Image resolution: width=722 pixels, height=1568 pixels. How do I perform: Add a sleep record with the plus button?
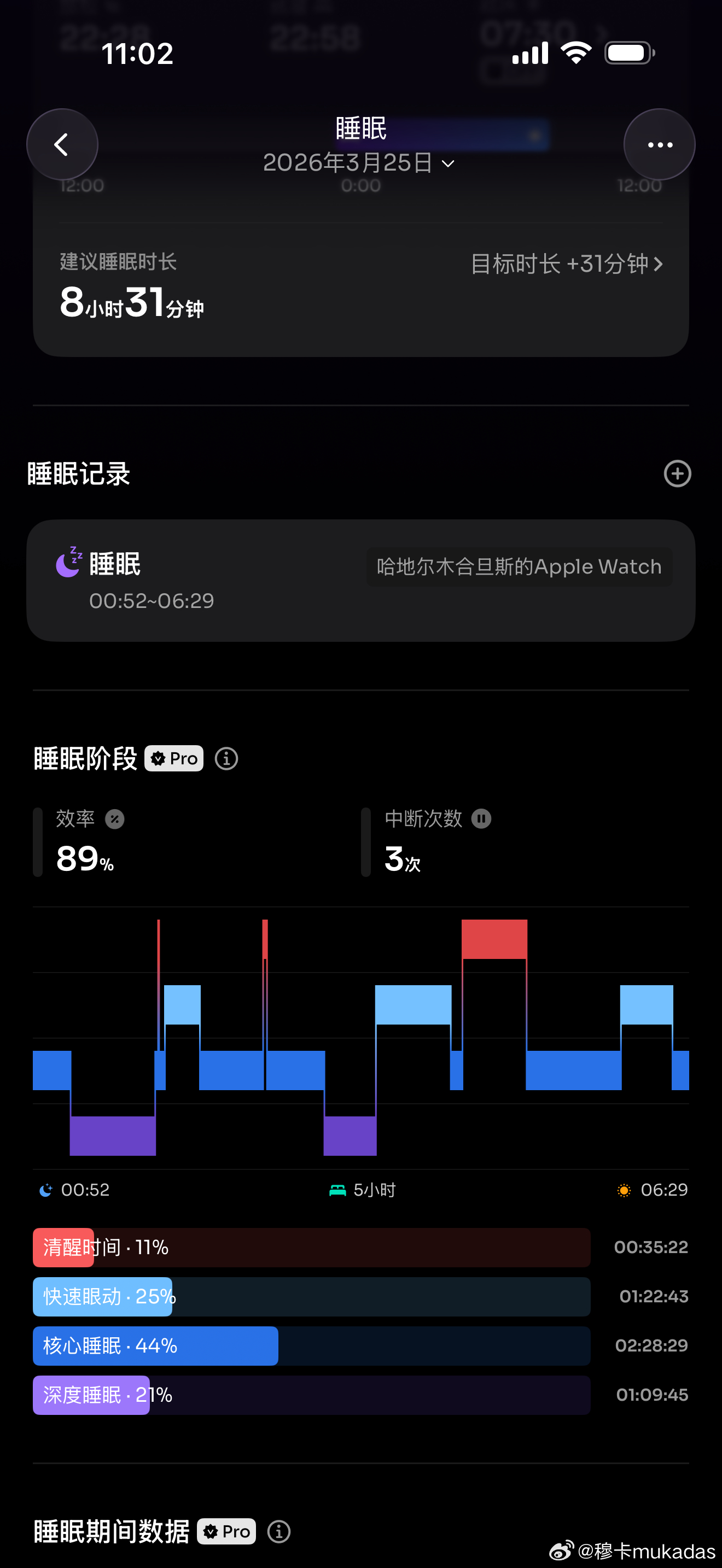pyautogui.click(x=678, y=473)
